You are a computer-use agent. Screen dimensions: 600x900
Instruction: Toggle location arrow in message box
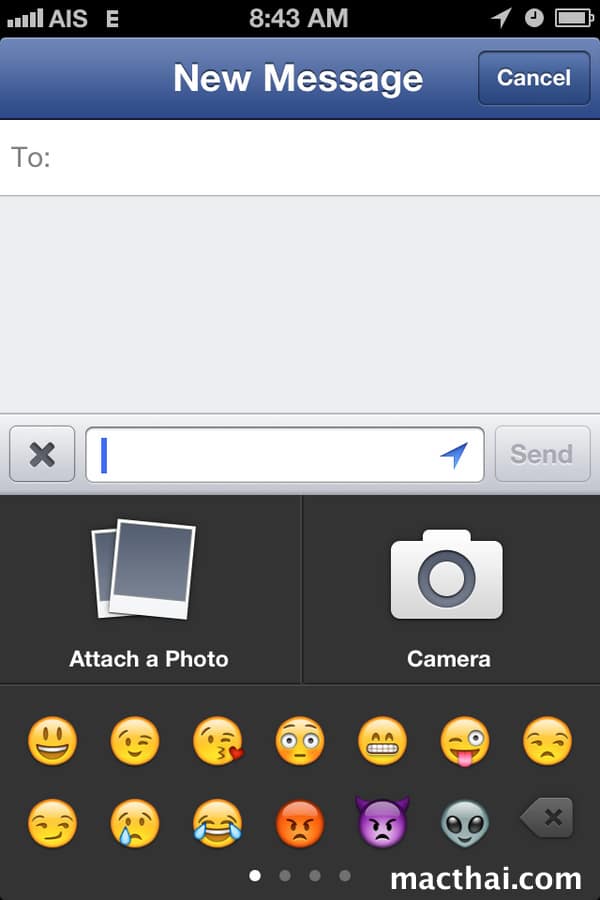tap(454, 455)
